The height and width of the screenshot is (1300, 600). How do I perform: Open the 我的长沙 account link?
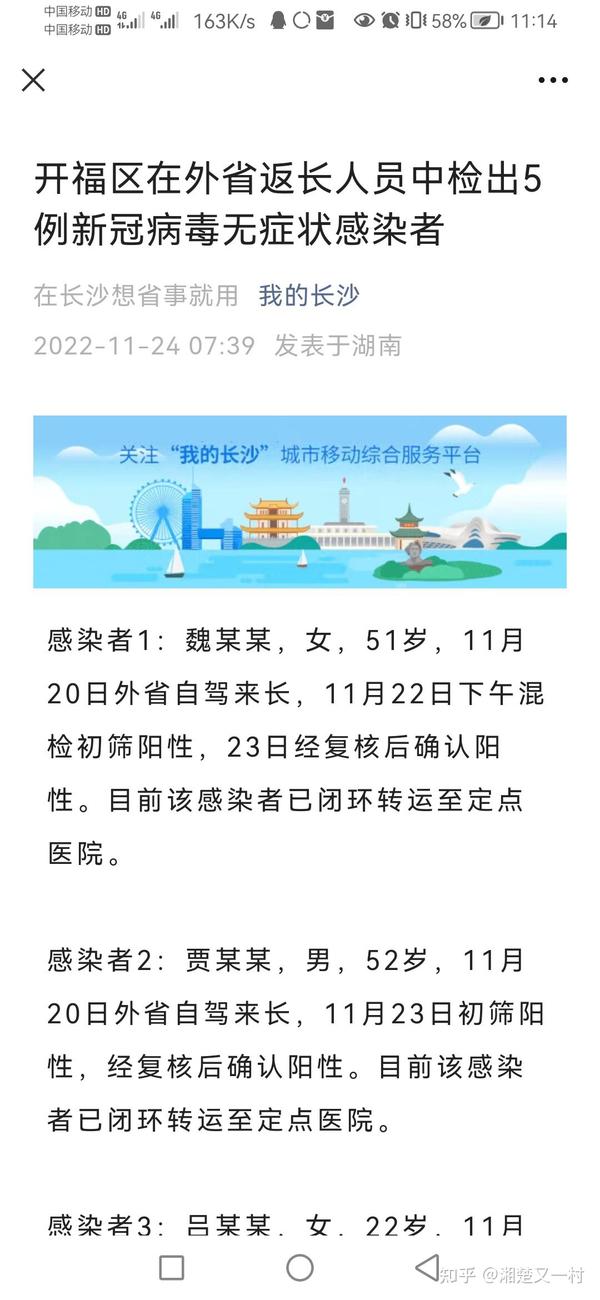pos(309,295)
